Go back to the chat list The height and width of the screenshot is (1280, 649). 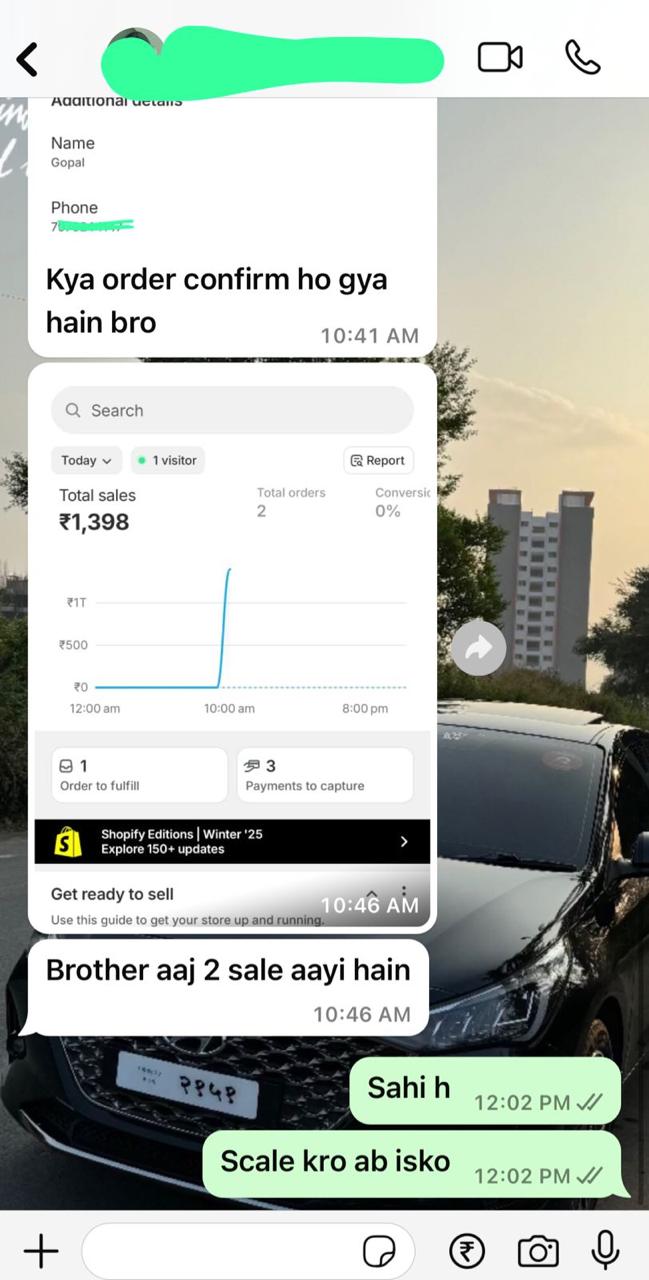[28, 59]
